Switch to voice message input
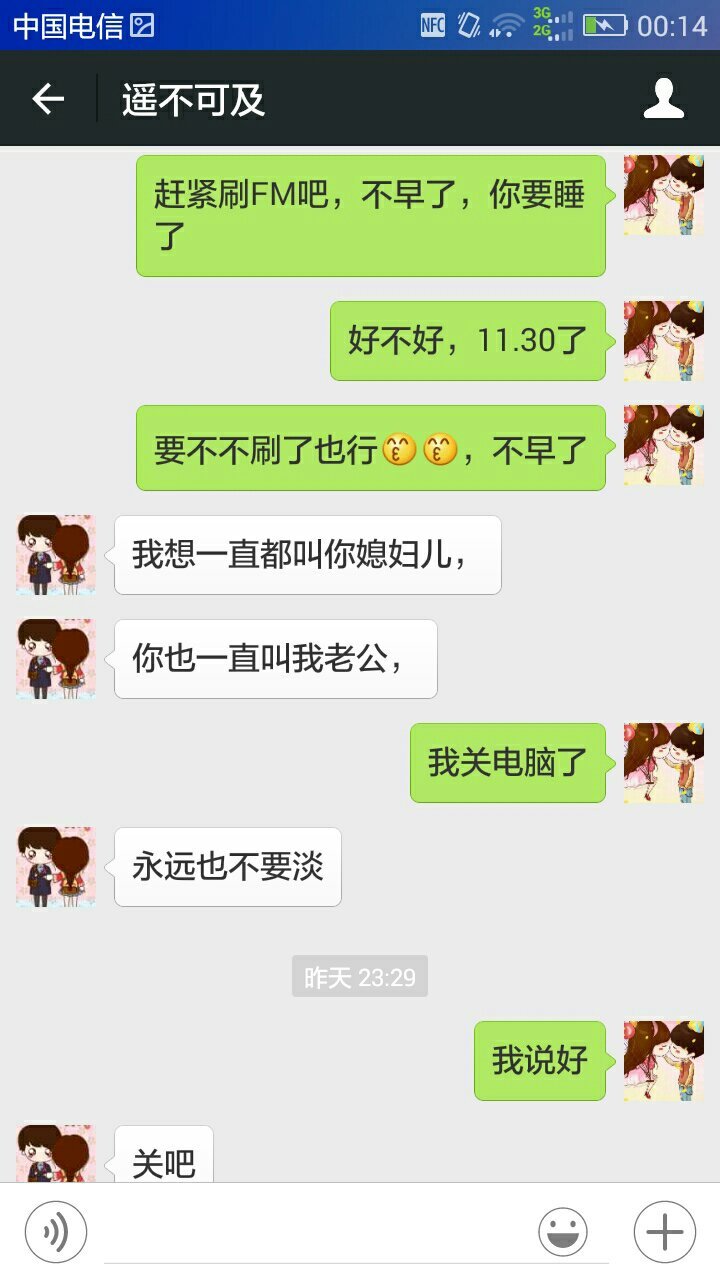This screenshot has width=720, height=1280. tap(56, 1232)
